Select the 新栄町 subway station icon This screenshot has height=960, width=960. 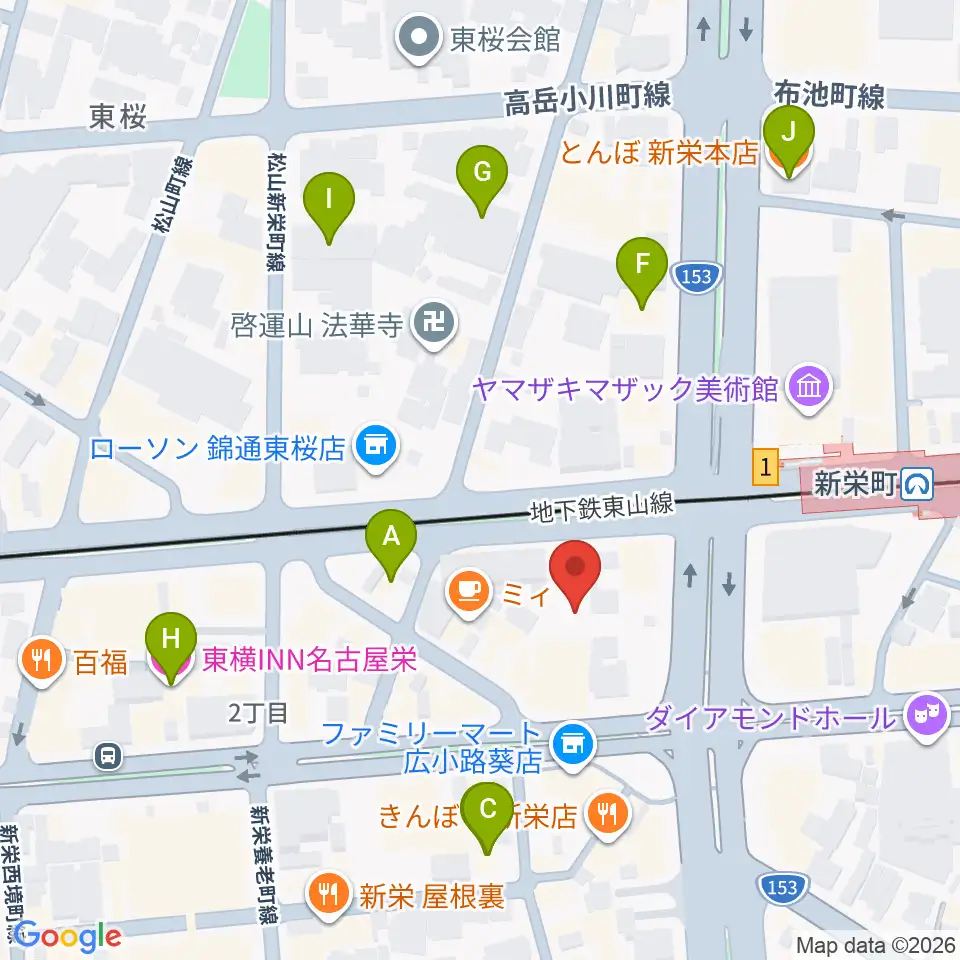(x=920, y=485)
